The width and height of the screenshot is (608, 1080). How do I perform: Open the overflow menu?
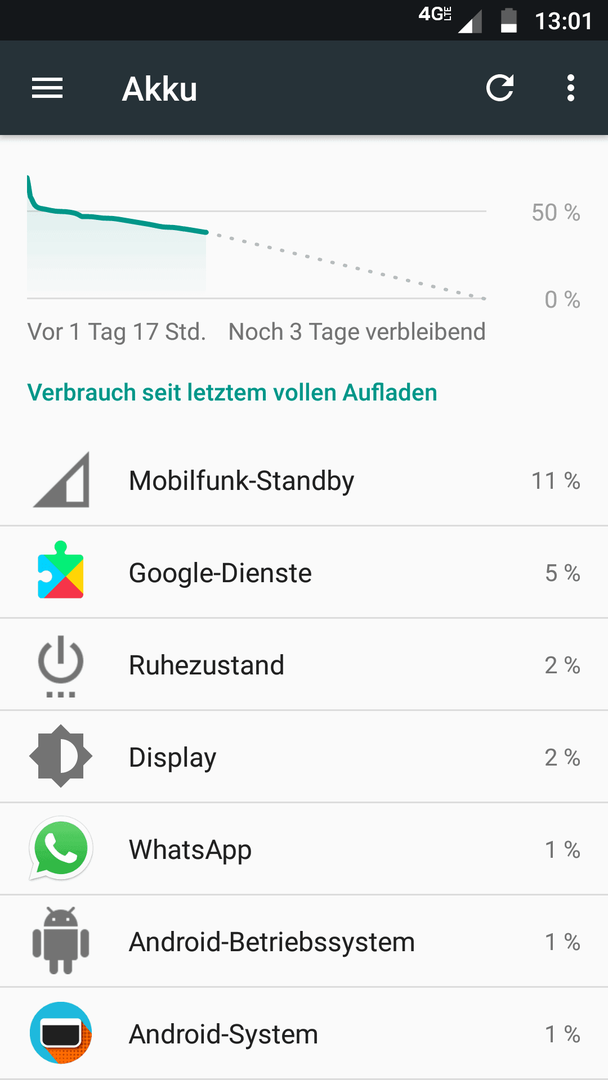570,88
